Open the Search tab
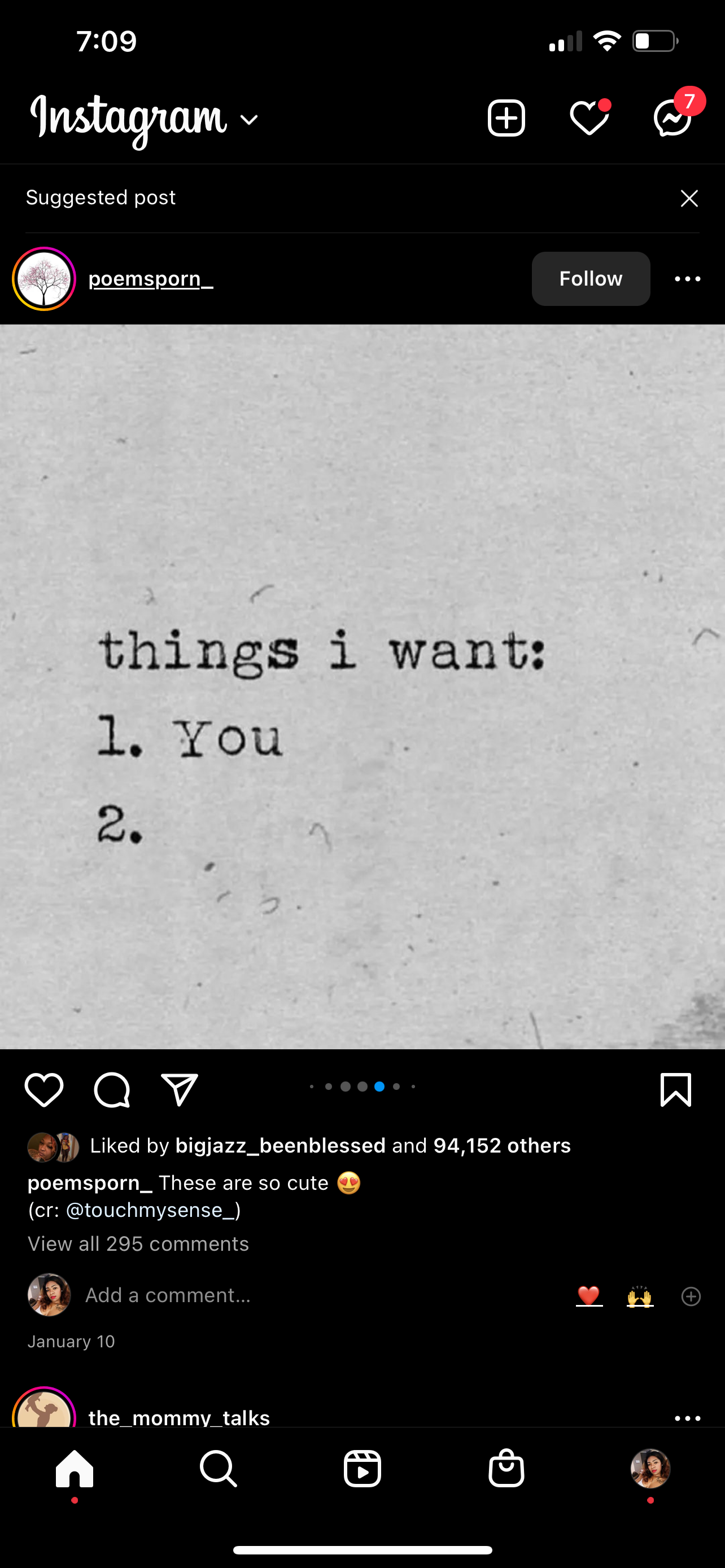The width and height of the screenshot is (725, 1568). tap(218, 1469)
